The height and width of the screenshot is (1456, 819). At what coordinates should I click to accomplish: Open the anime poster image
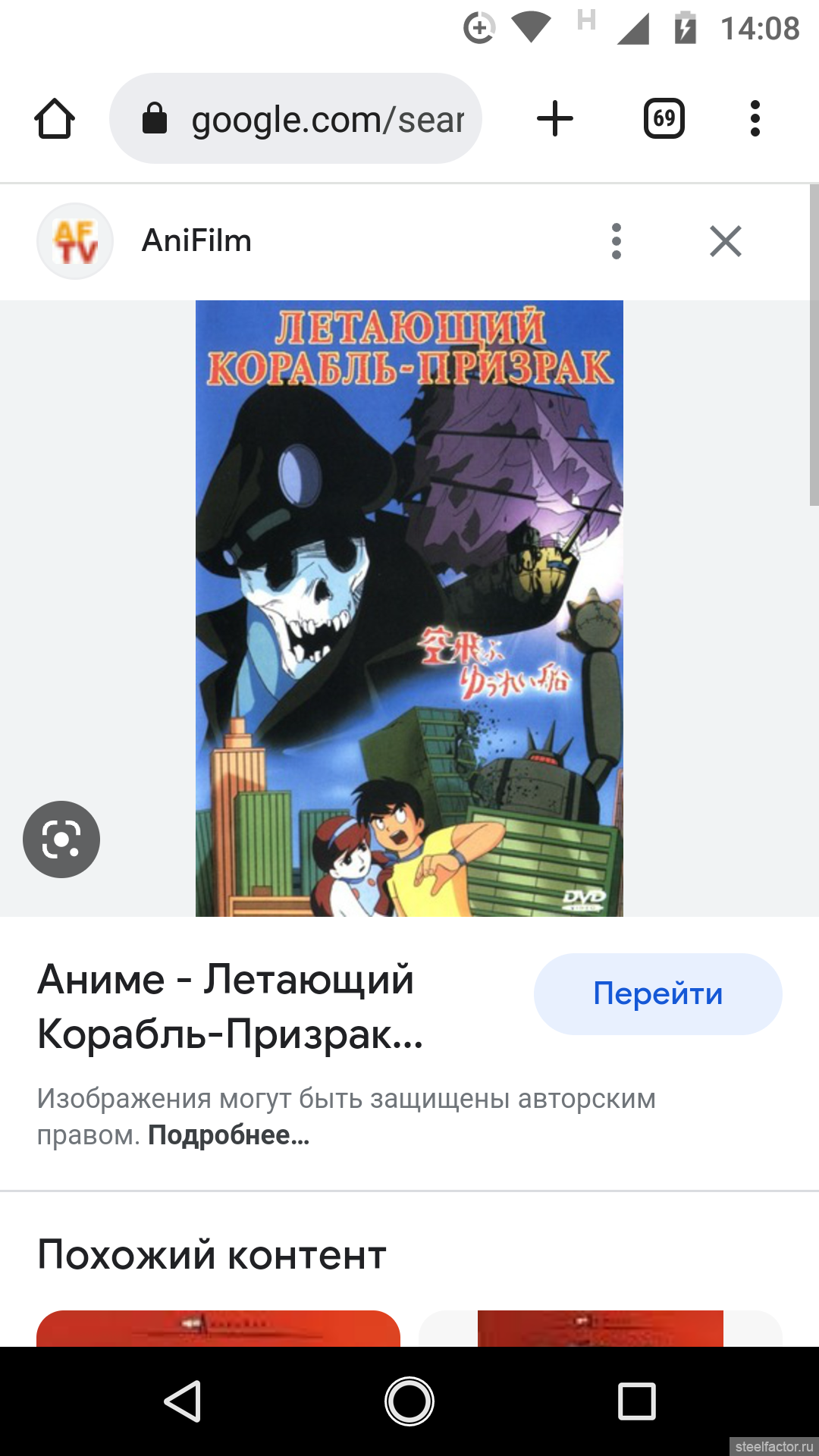(409, 608)
